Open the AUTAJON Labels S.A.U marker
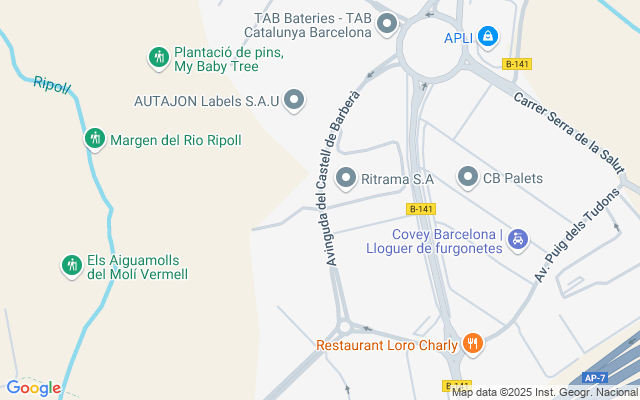Image resolution: width=640 pixels, height=400 pixels. click(294, 100)
